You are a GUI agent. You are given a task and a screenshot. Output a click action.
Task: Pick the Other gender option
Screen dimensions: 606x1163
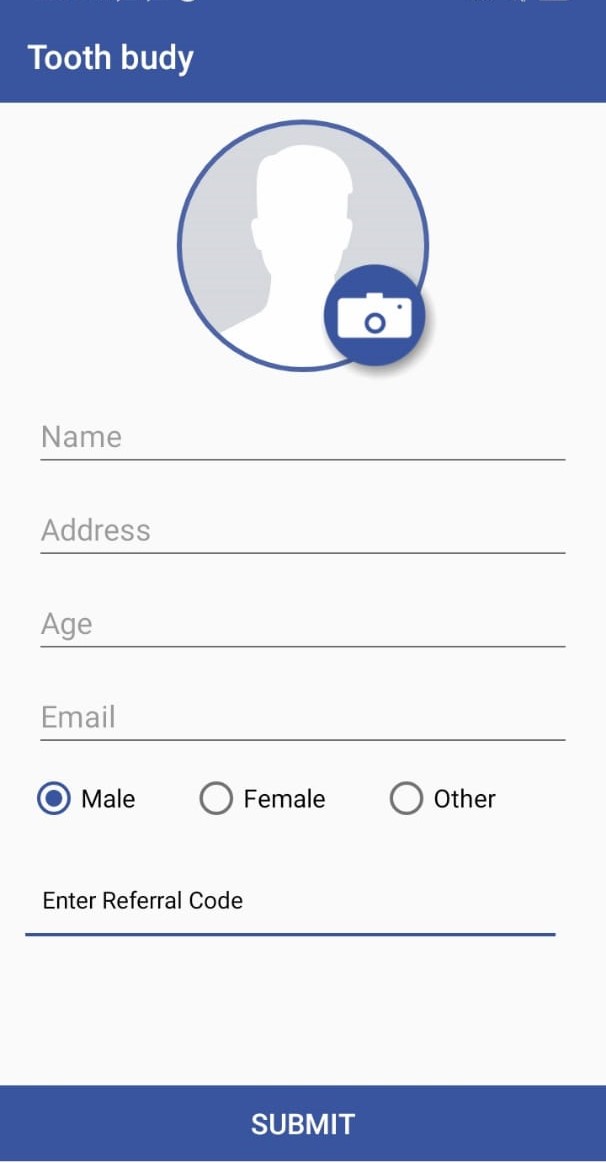(443, 799)
